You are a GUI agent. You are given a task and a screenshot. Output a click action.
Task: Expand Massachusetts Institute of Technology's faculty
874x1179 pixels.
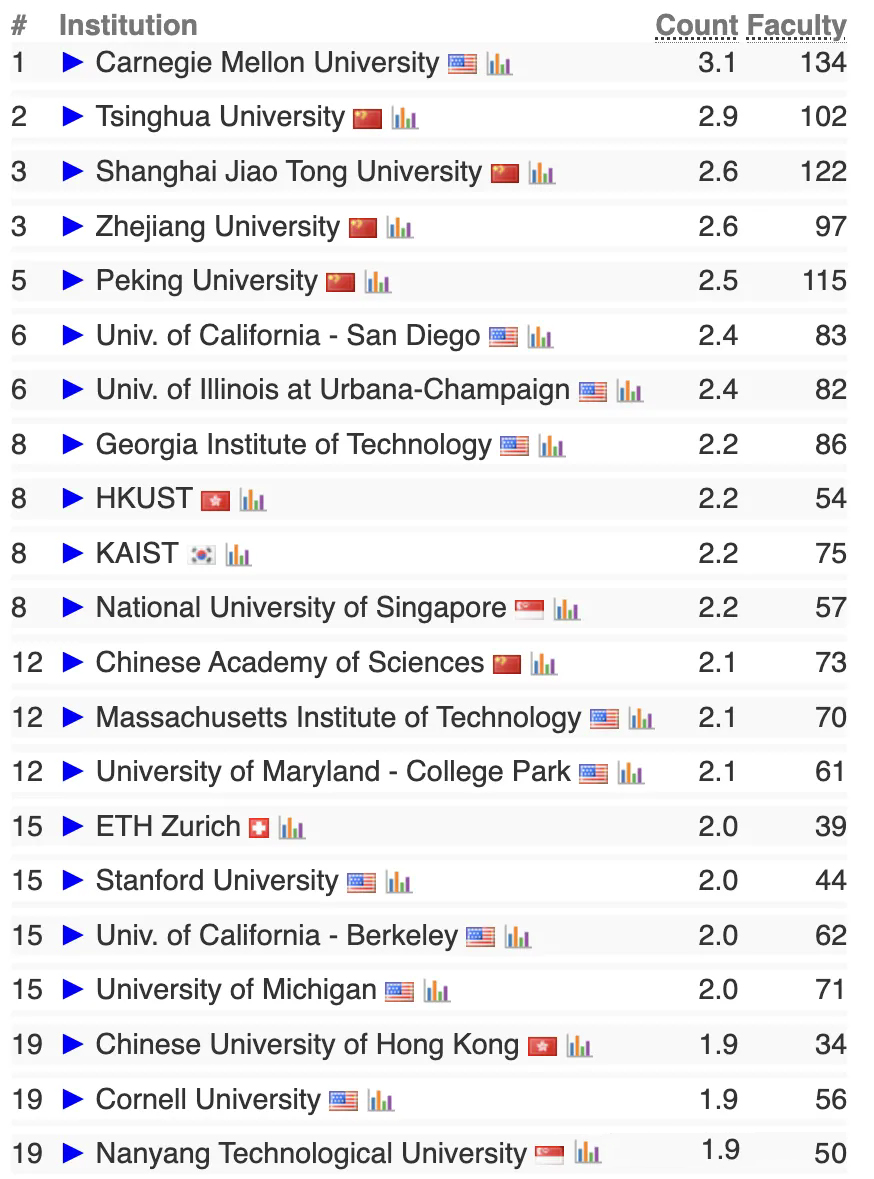pos(72,717)
